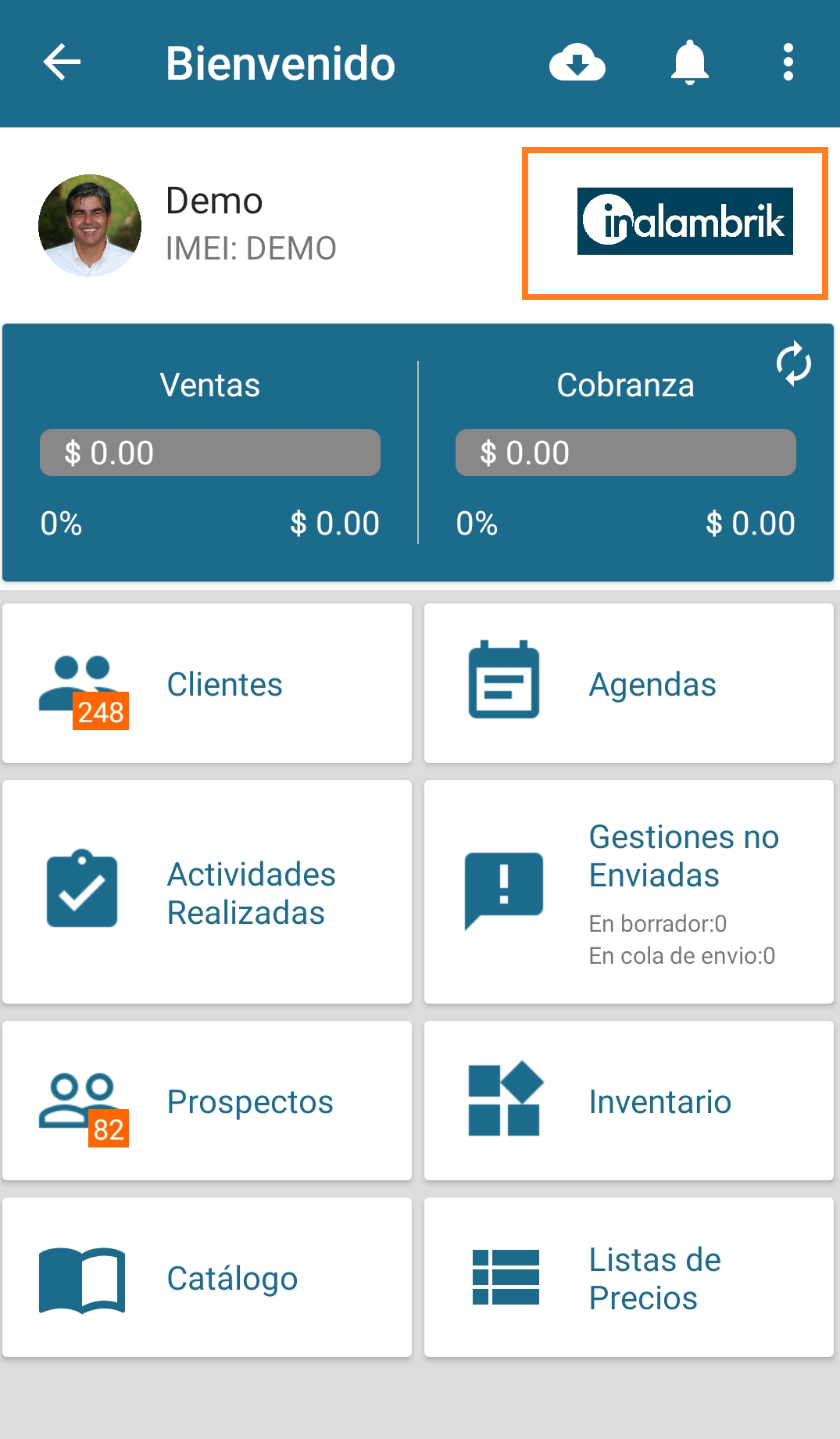Tap the cloud download icon
The height and width of the screenshot is (1439, 840).
577,63
